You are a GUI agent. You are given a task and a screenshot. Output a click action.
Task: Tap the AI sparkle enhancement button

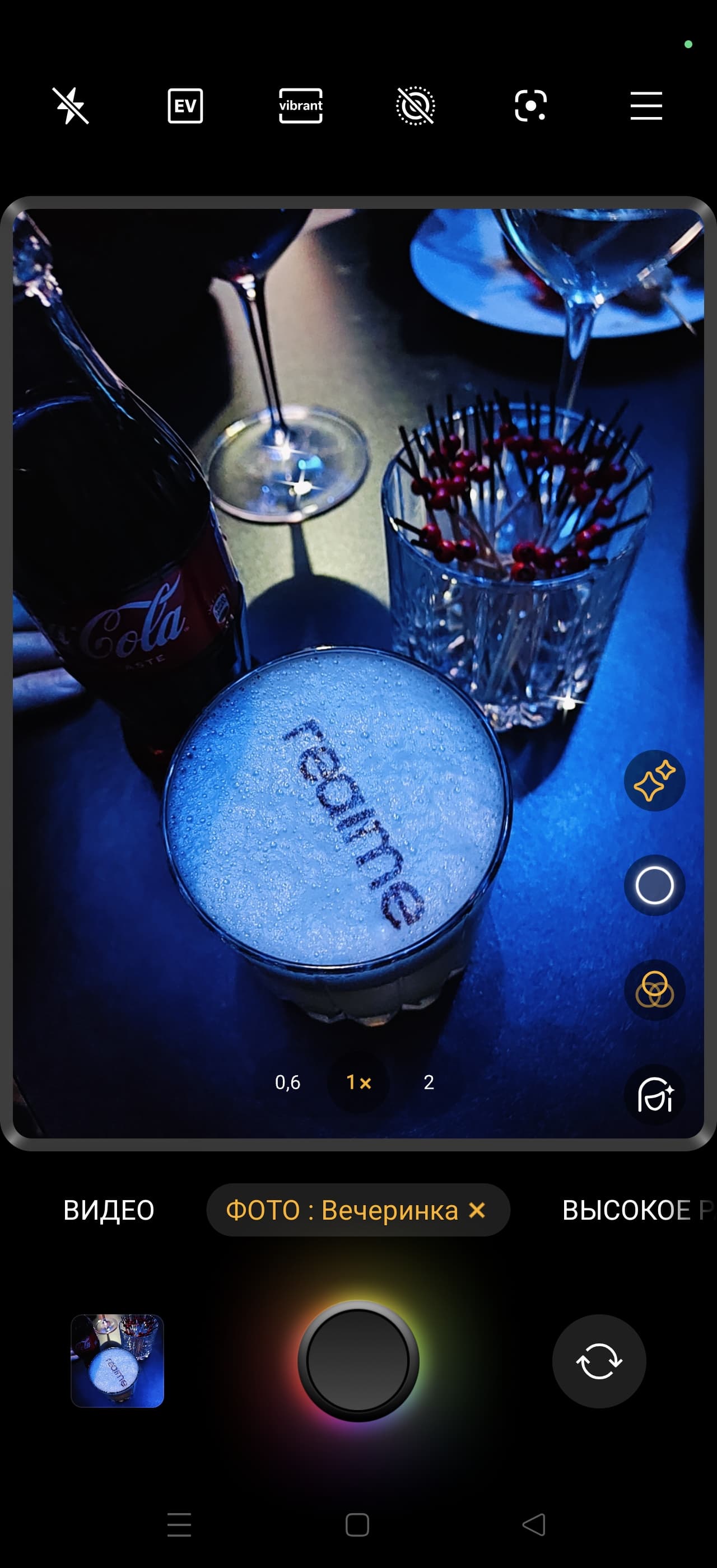[654, 780]
